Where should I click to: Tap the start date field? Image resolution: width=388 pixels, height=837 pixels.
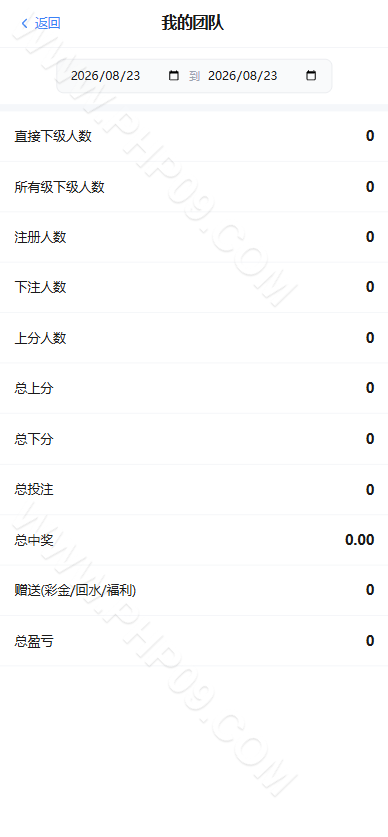tap(125, 76)
